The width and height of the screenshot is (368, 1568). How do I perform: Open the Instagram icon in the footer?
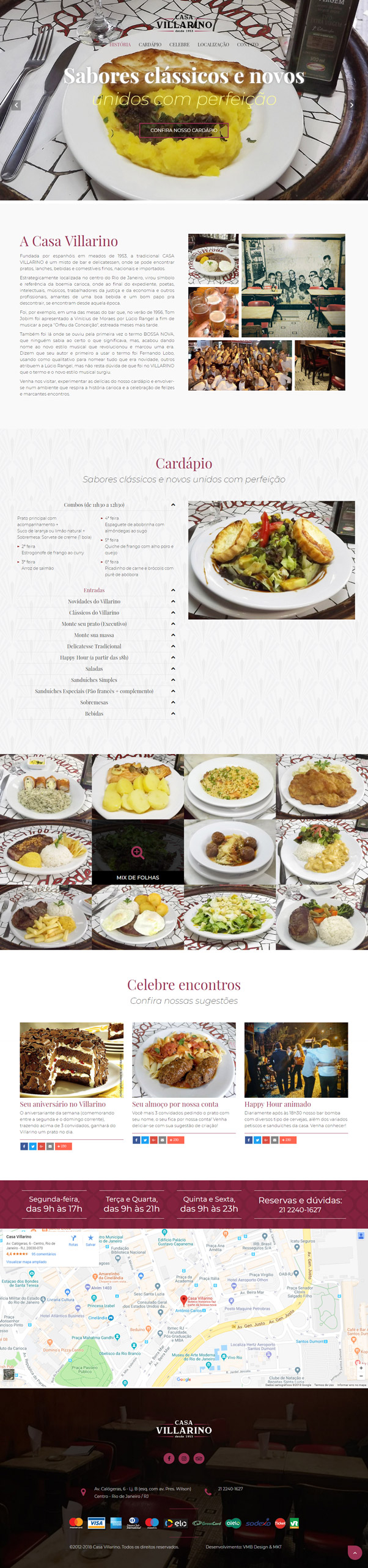pyautogui.click(x=184, y=1458)
